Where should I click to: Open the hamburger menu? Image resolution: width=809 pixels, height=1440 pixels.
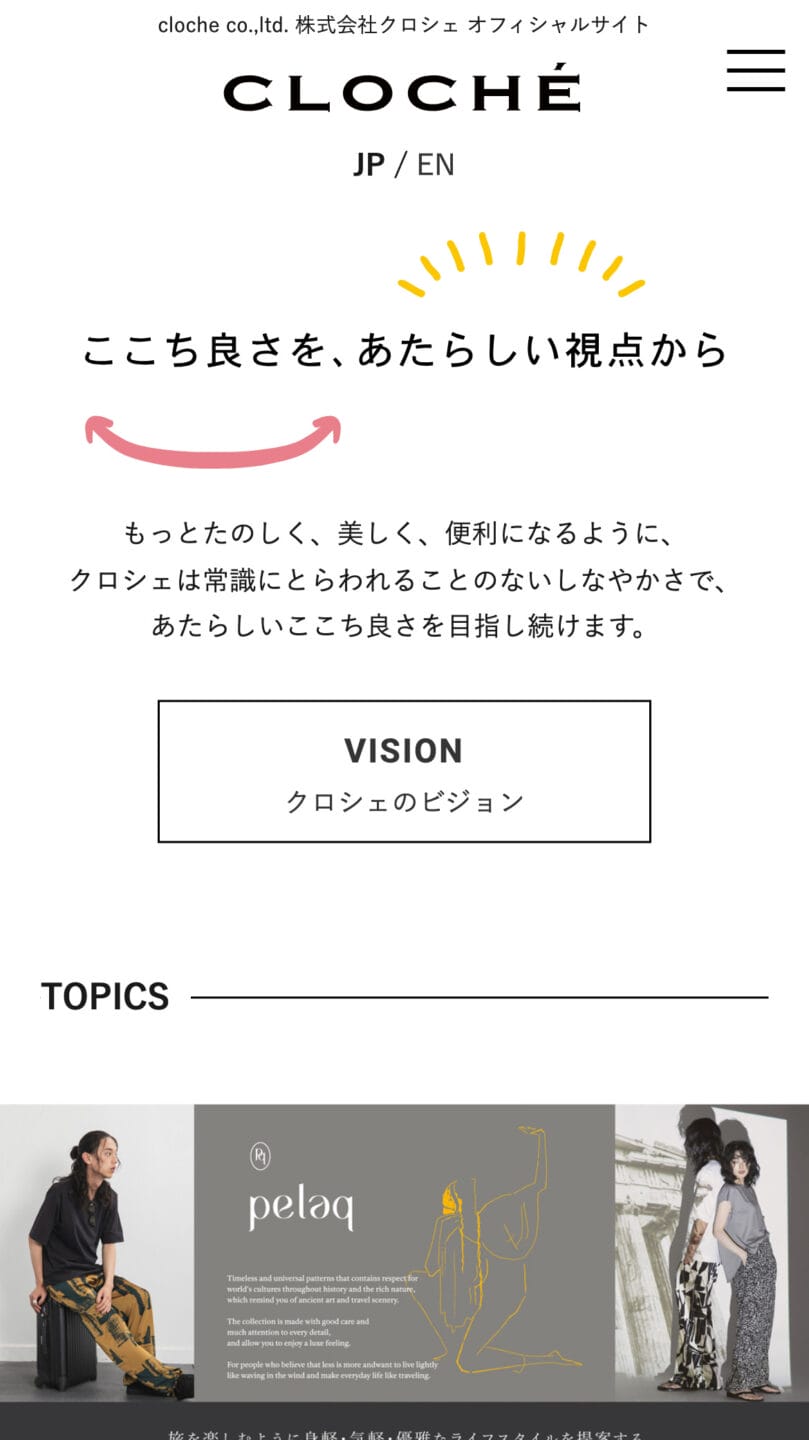tap(755, 70)
